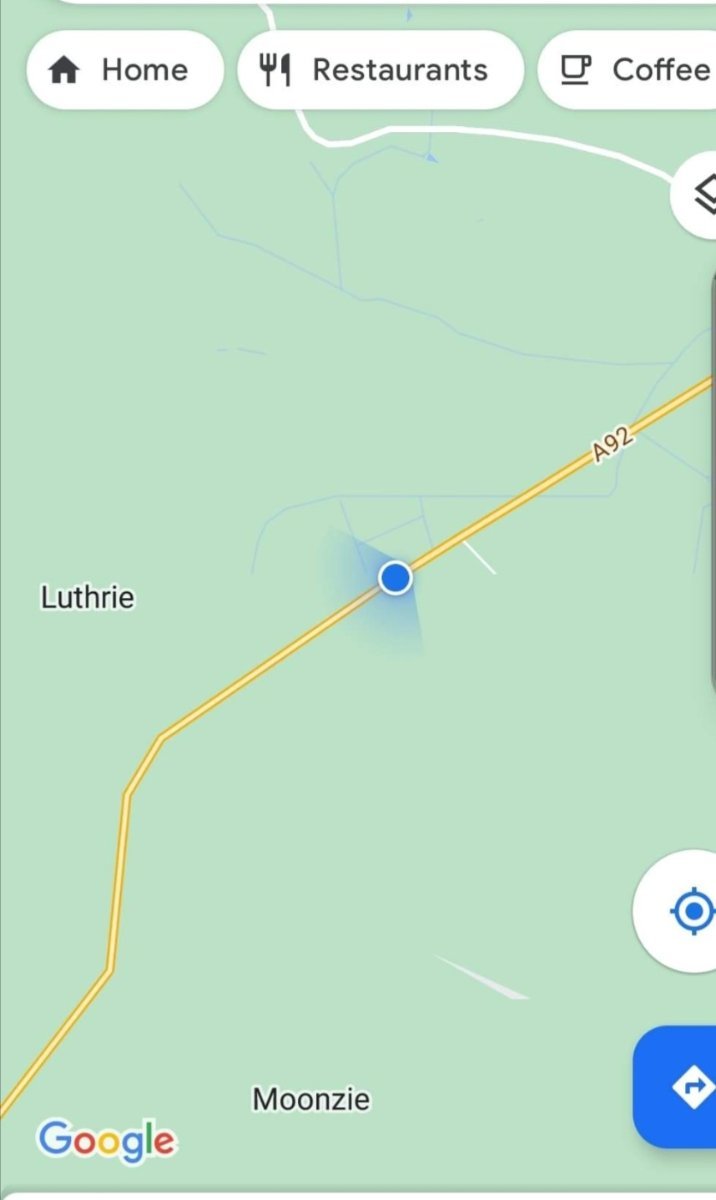Tap the Home shortcut chip
716x1200 pixels.
[125, 70]
